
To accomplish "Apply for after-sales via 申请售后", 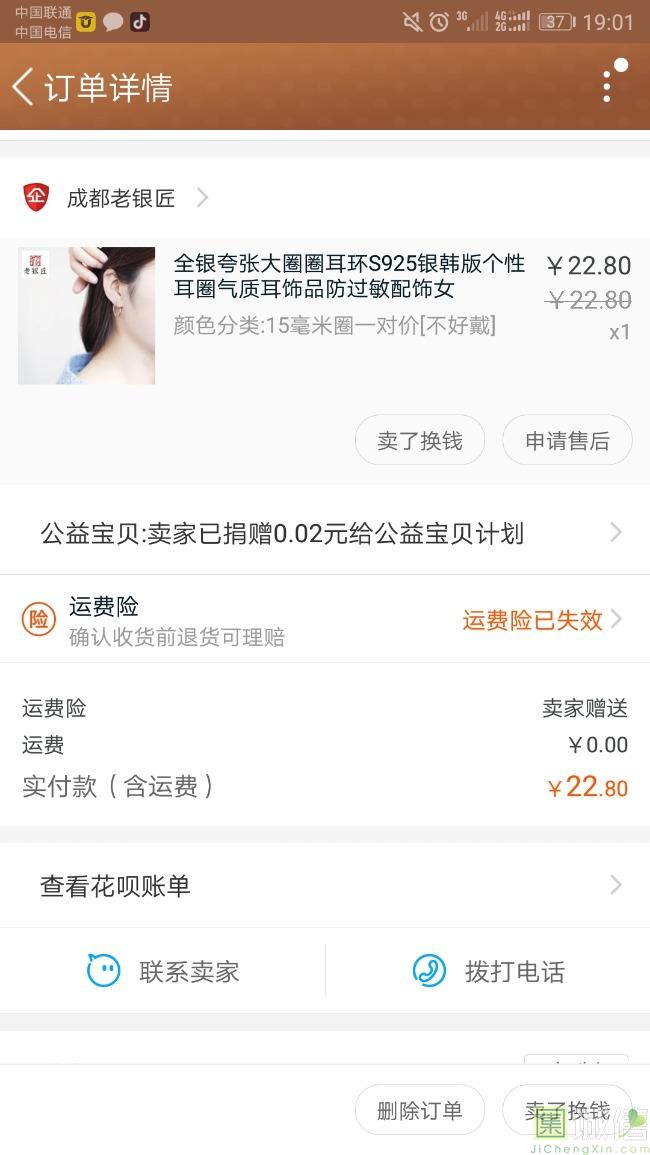I will (567, 441).
